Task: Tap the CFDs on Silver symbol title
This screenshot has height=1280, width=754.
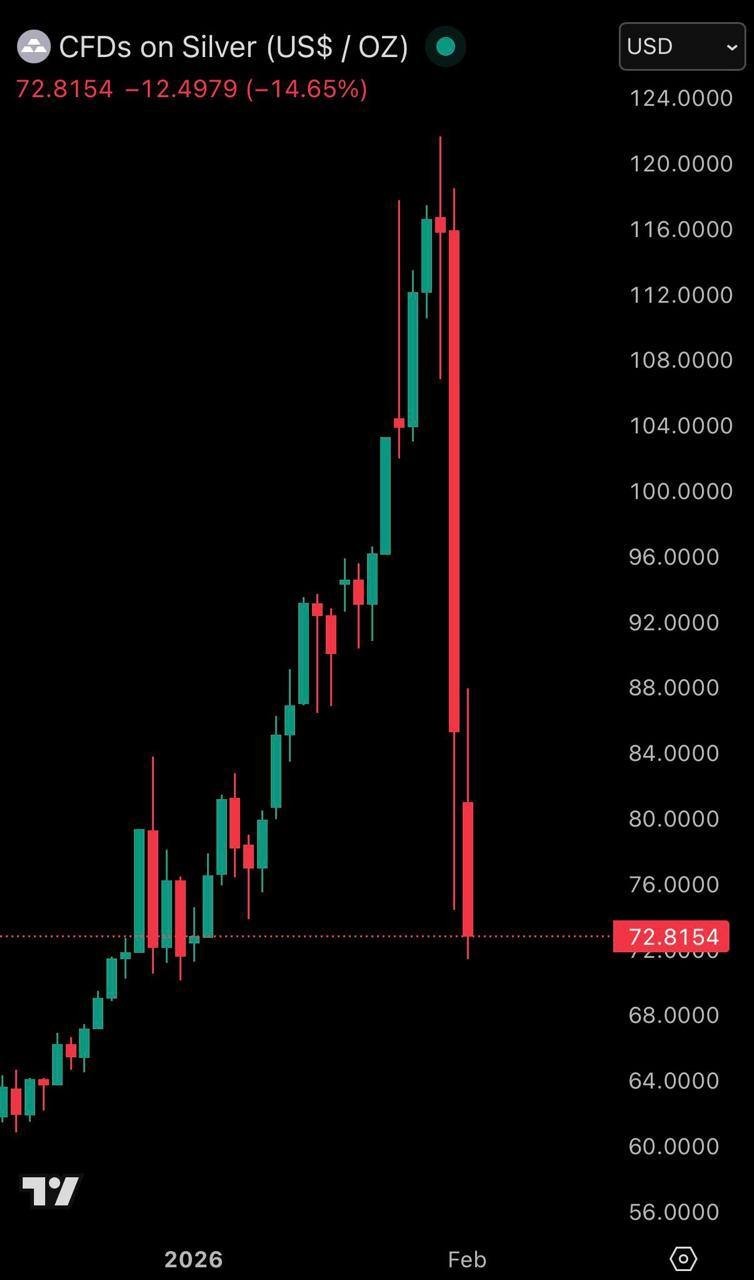Action: point(234,47)
